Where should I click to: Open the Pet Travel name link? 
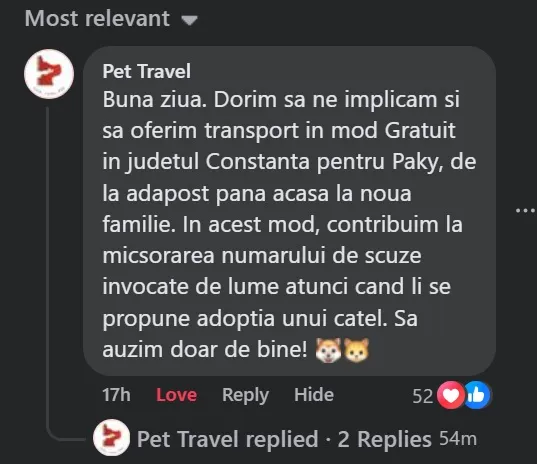point(146,71)
